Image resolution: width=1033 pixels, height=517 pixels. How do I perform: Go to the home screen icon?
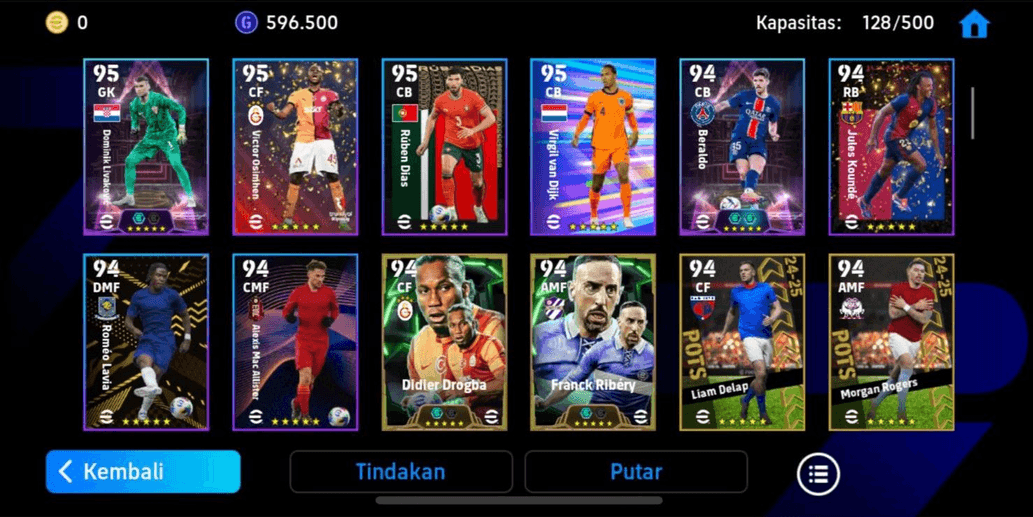pyautogui.click(x=973, y=24)
